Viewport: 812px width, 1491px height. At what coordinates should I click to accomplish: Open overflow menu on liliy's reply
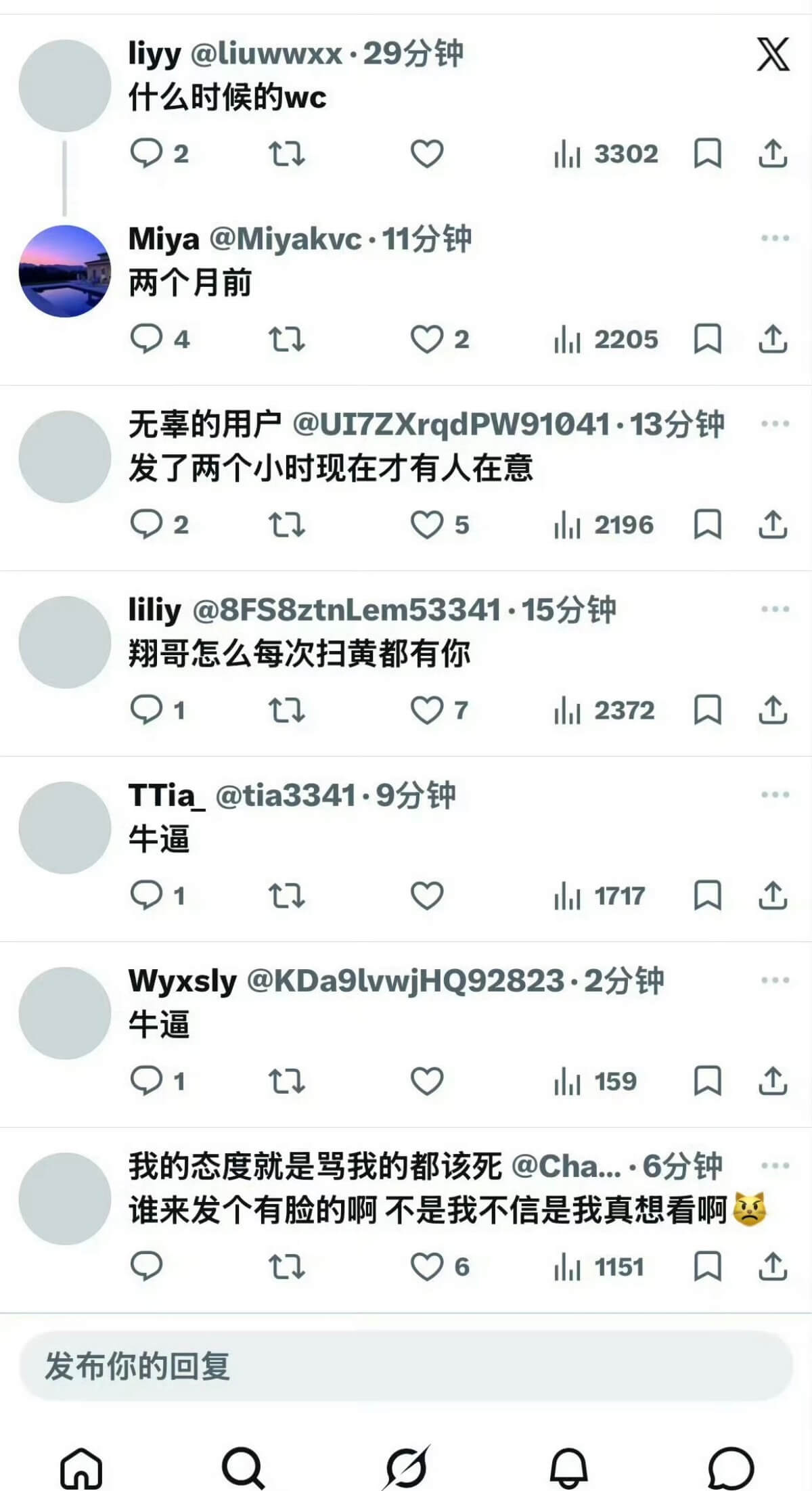[774, 609]
